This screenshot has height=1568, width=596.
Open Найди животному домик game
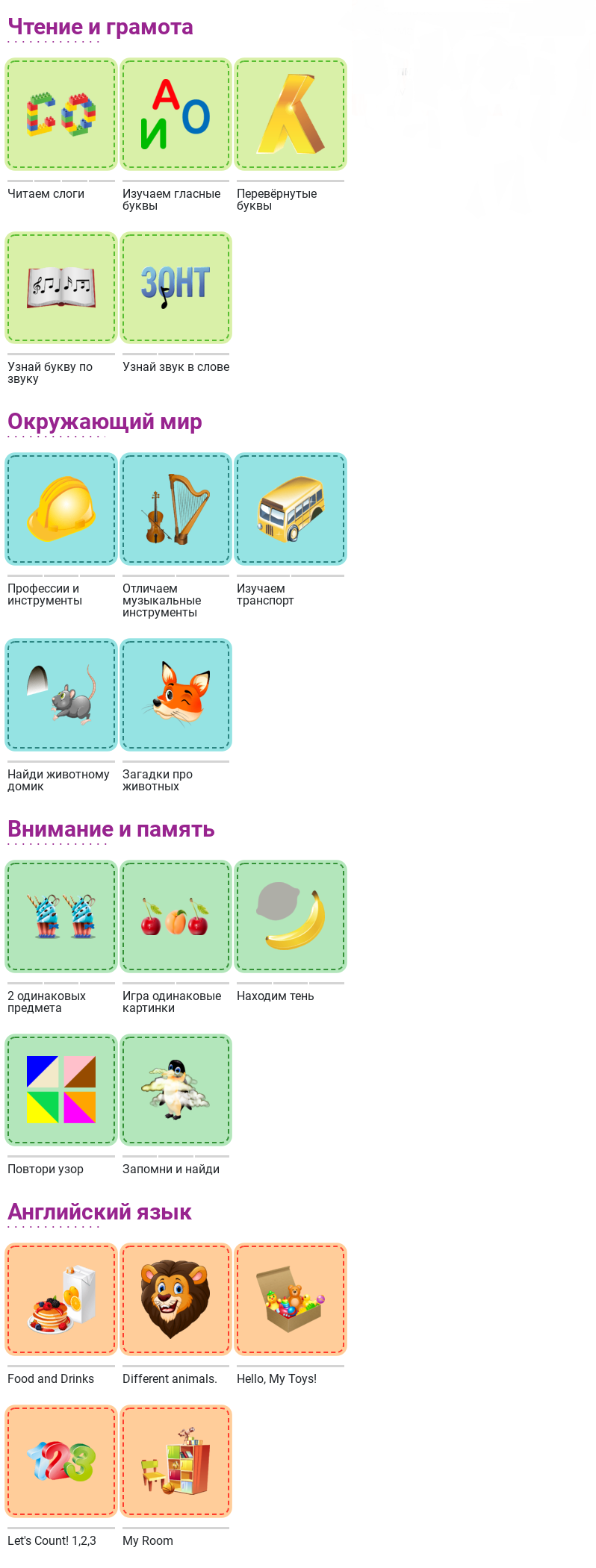(x=61, y=695)
